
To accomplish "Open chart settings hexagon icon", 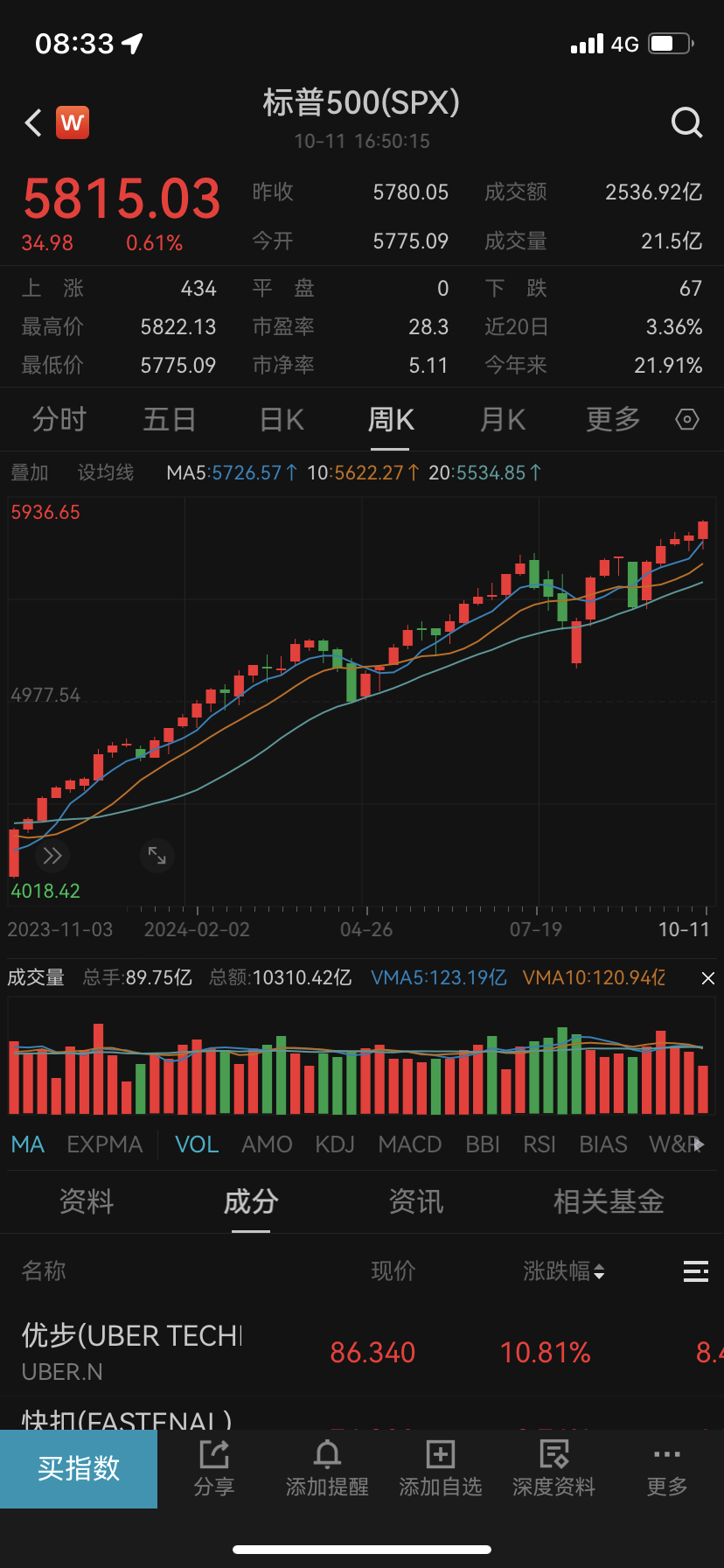I will click(x=687, y=420).
